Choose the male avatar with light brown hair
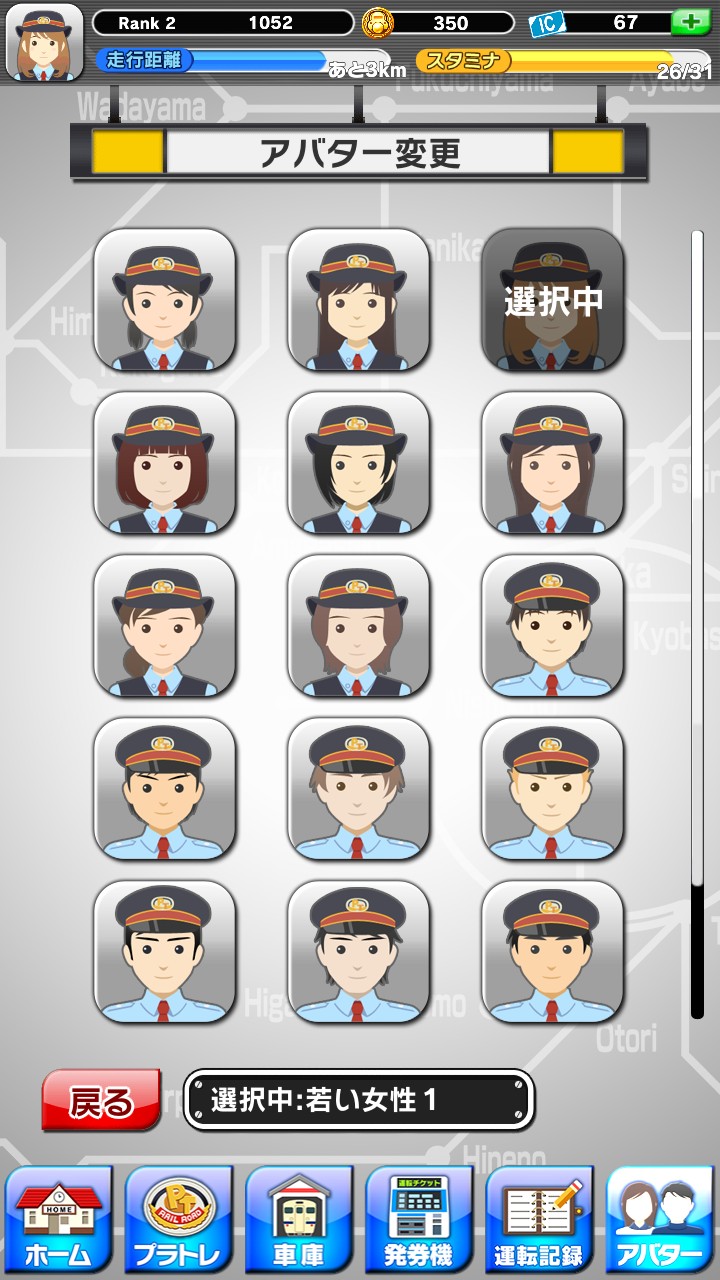Viewport: 720px width, 1280px height. (359, 789)
